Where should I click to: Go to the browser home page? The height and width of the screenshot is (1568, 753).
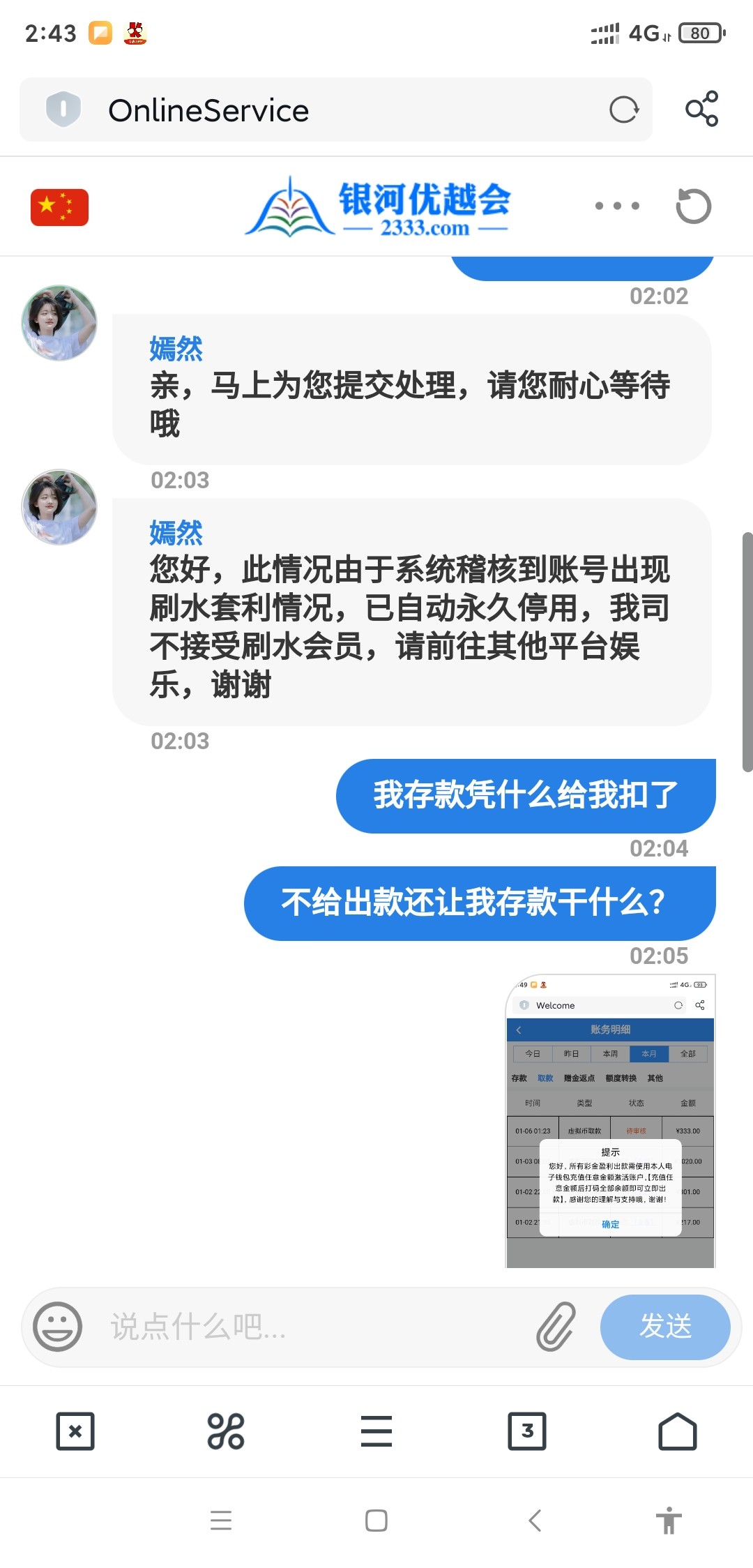677,1431
